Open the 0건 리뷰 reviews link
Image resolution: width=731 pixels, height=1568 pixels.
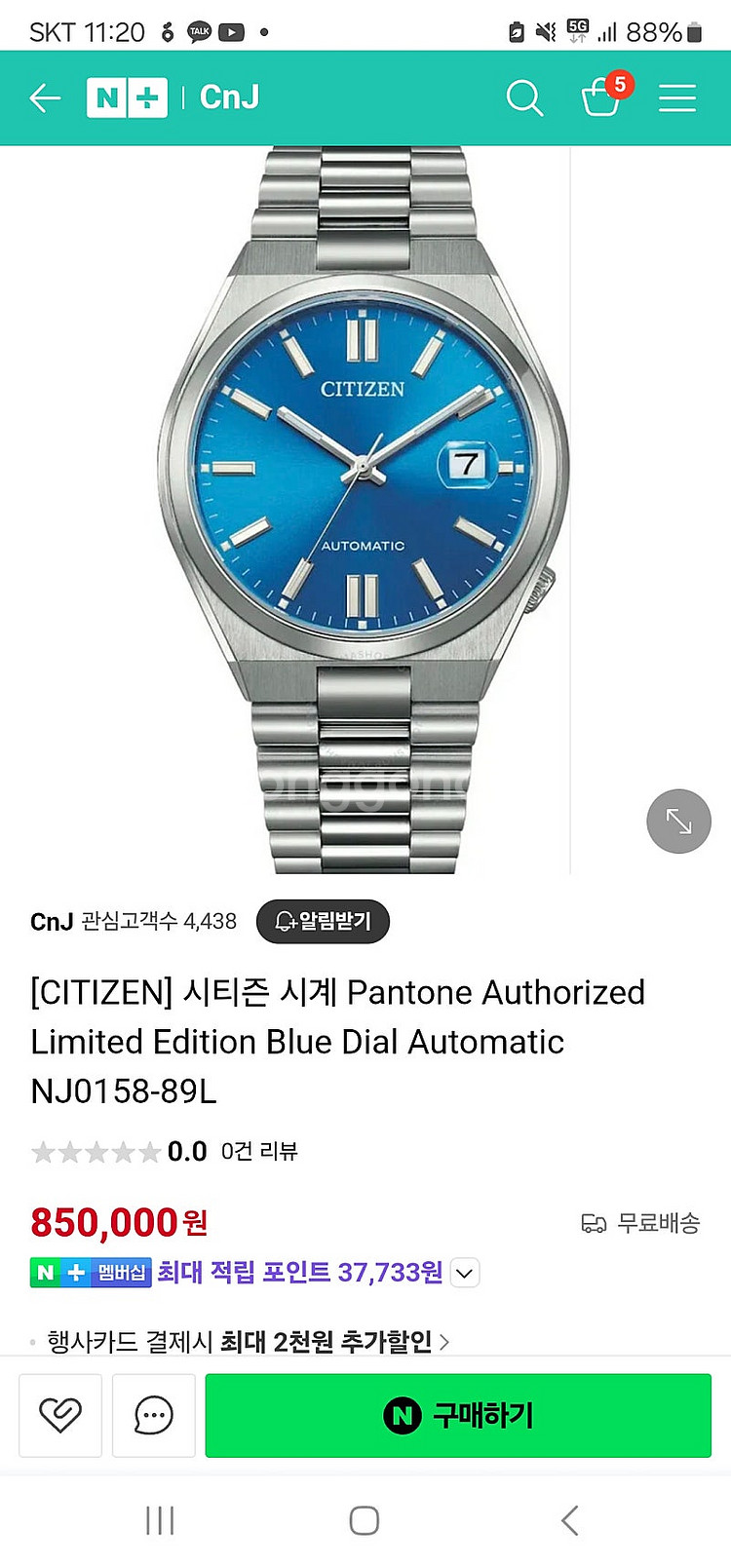(258, 1151)
